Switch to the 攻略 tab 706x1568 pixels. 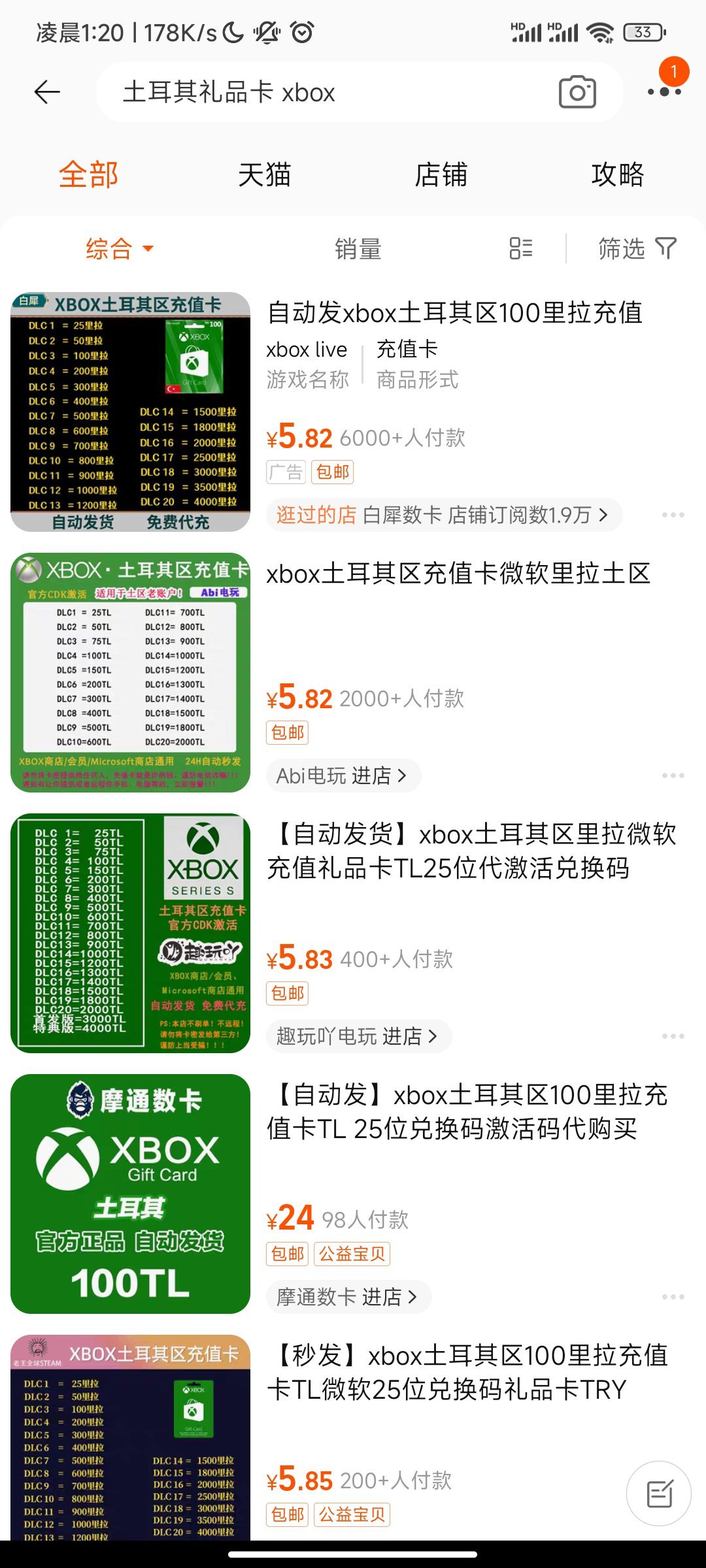point(618,174)
